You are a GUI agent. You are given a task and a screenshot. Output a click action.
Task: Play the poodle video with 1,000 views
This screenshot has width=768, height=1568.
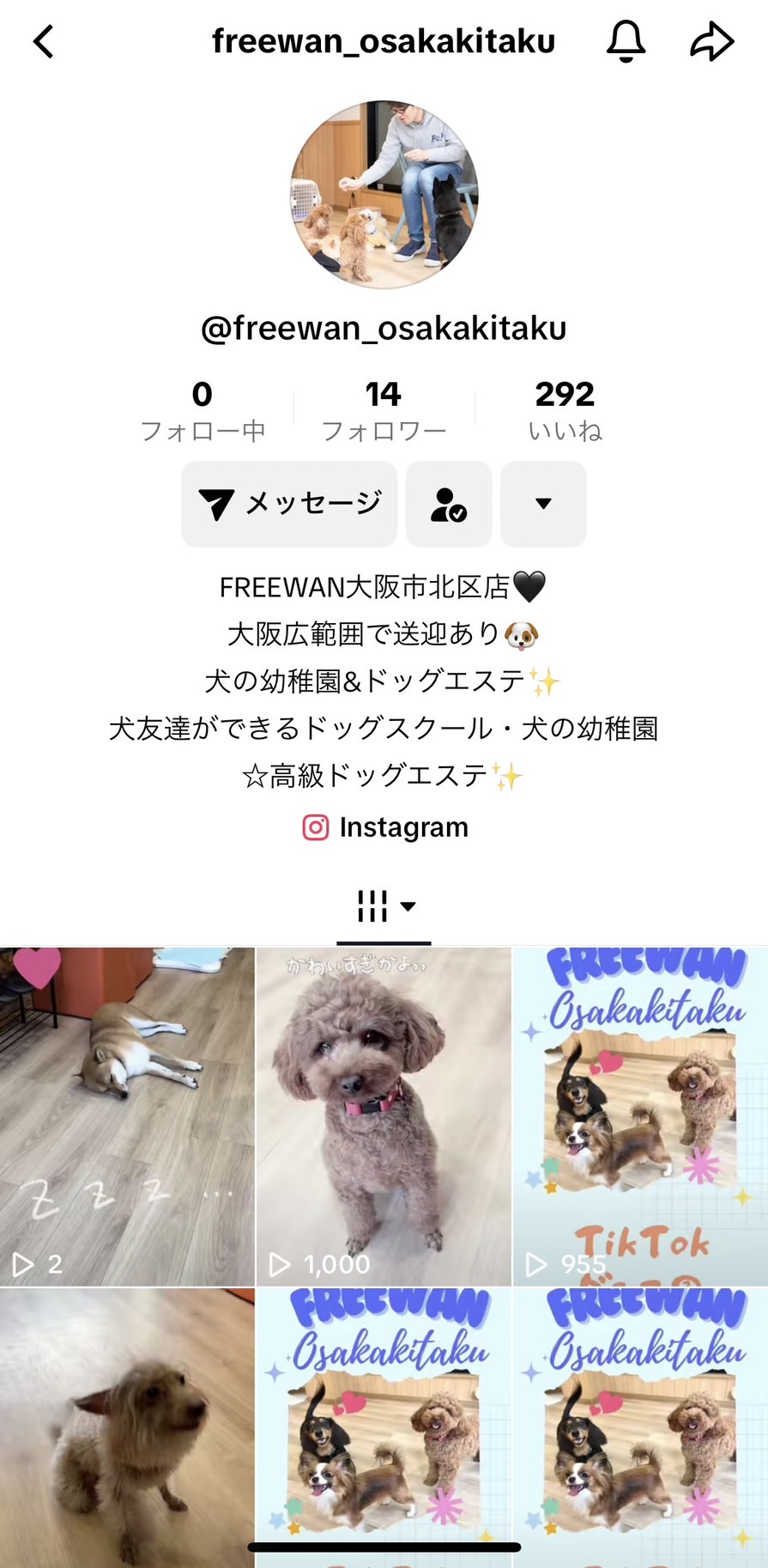click(384, 1116)
